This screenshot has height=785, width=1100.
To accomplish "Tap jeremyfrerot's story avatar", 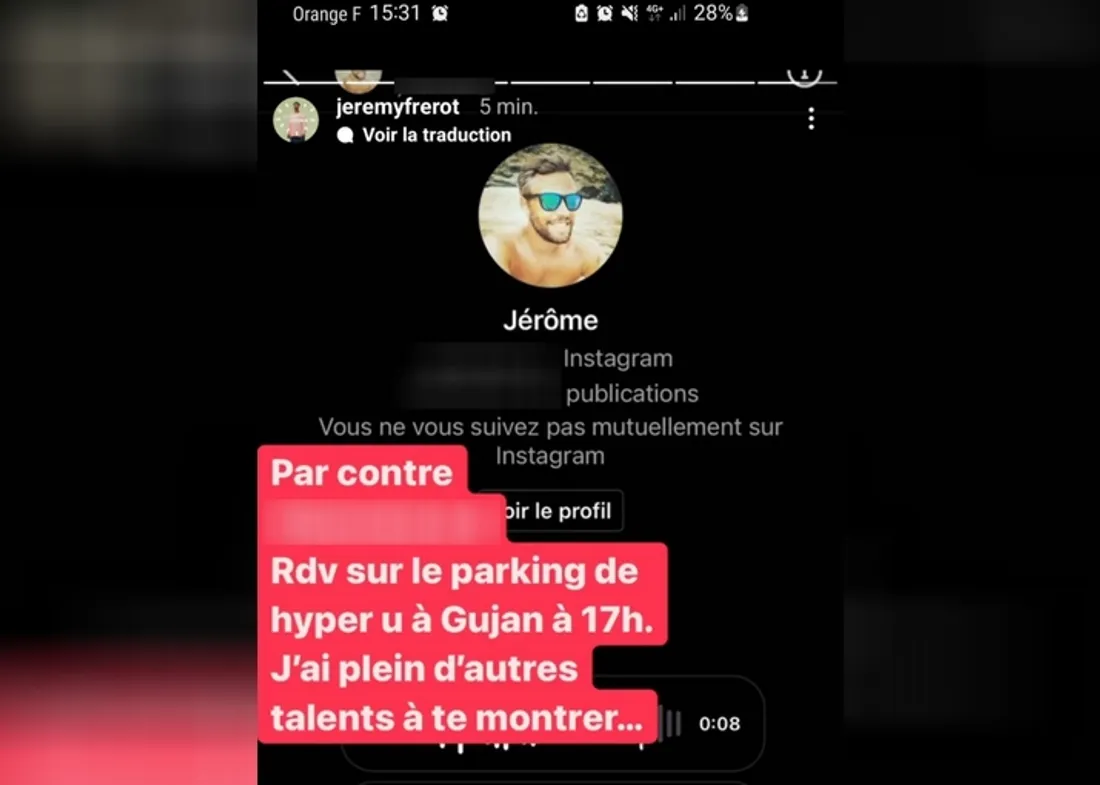I will coord(296,120).
